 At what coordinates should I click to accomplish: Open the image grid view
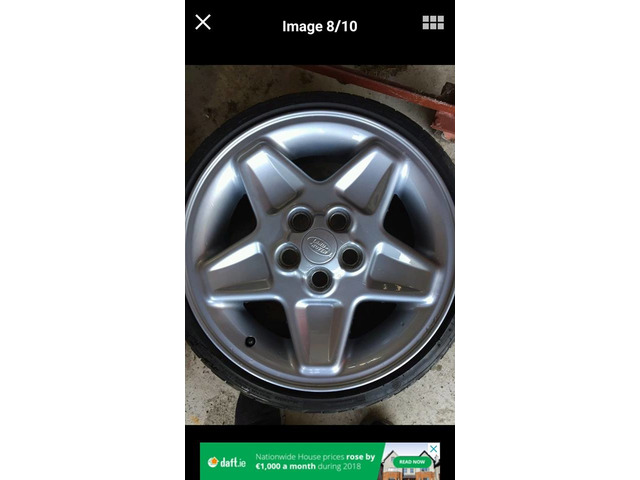pos(433,22)
